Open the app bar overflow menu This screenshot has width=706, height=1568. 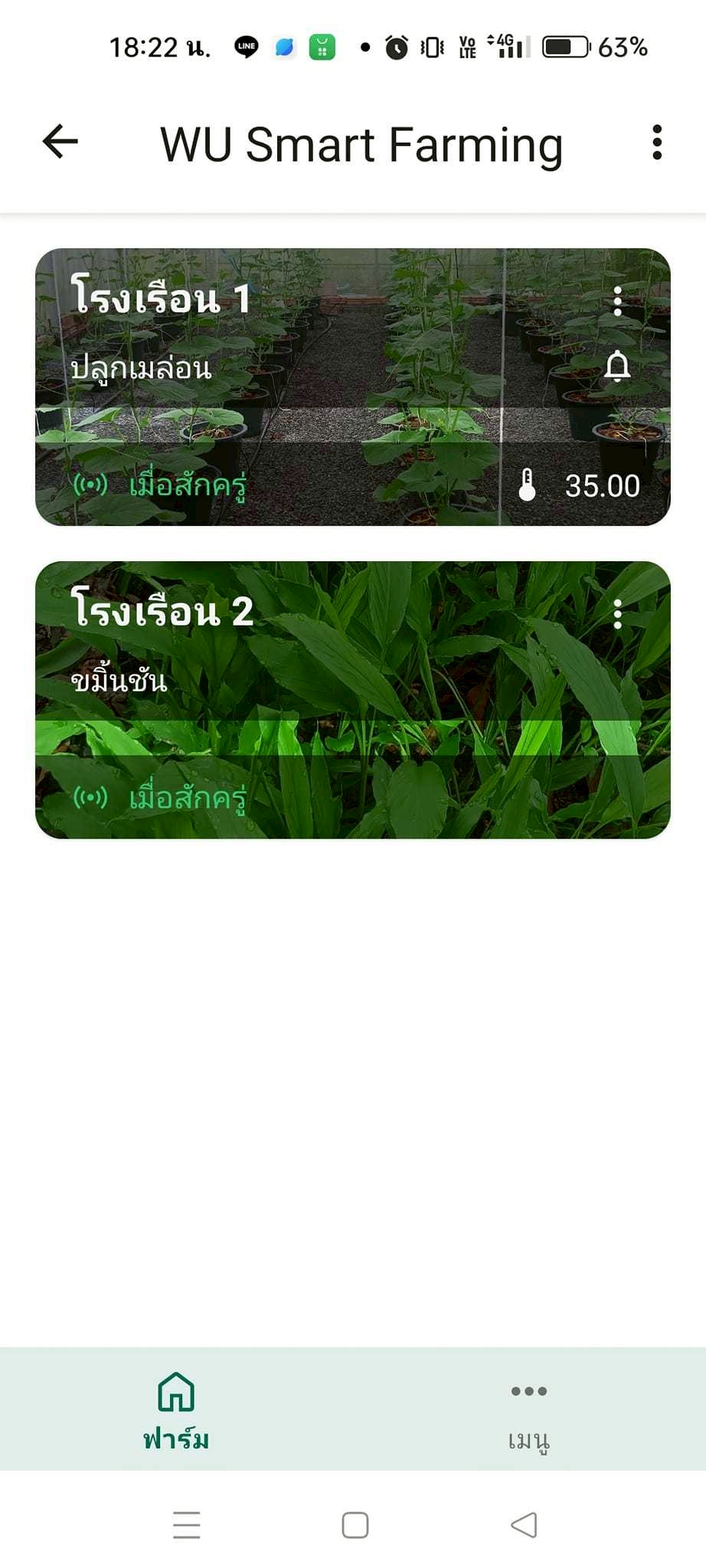tap(656, 142)
